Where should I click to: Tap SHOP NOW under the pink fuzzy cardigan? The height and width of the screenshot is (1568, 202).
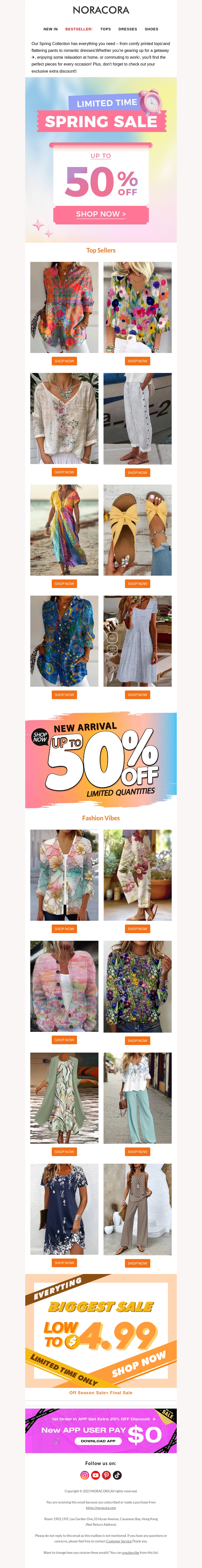pyautogui.click(x=64, y=1040)
